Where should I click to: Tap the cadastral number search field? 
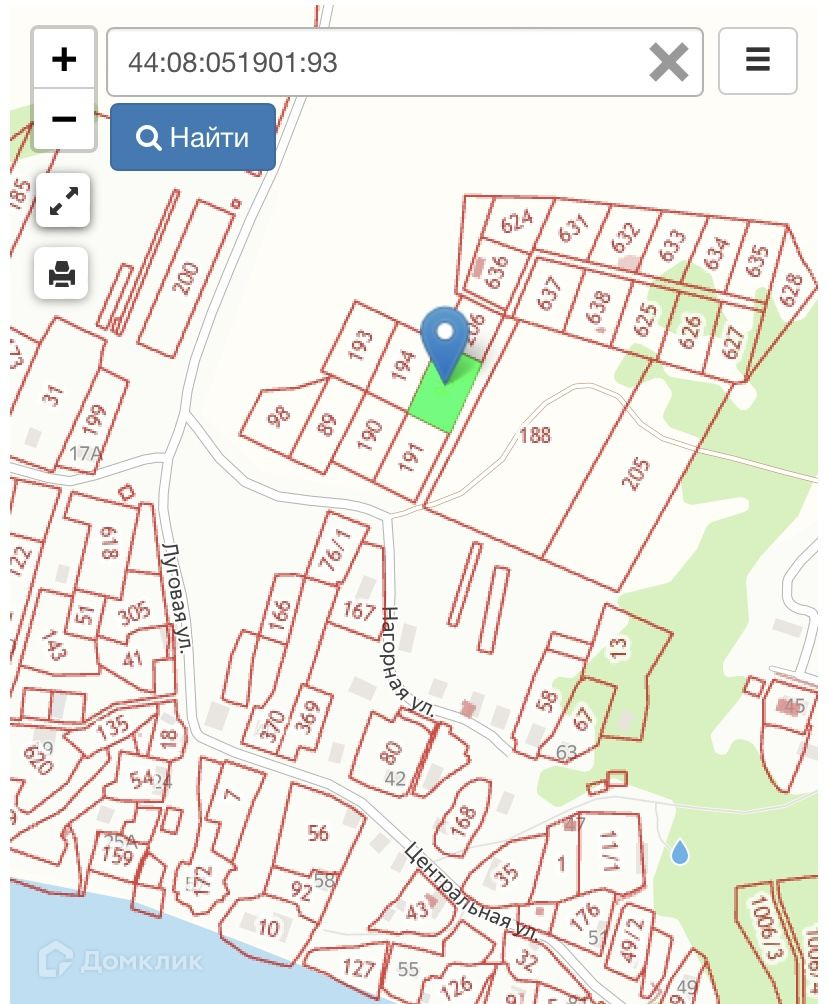point(380,62)
